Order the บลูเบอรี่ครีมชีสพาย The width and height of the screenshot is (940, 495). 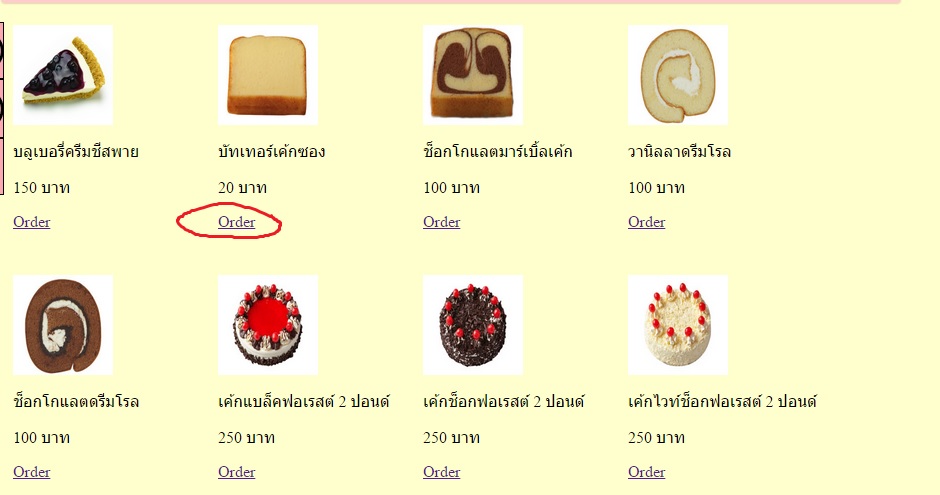pos(31,222)
